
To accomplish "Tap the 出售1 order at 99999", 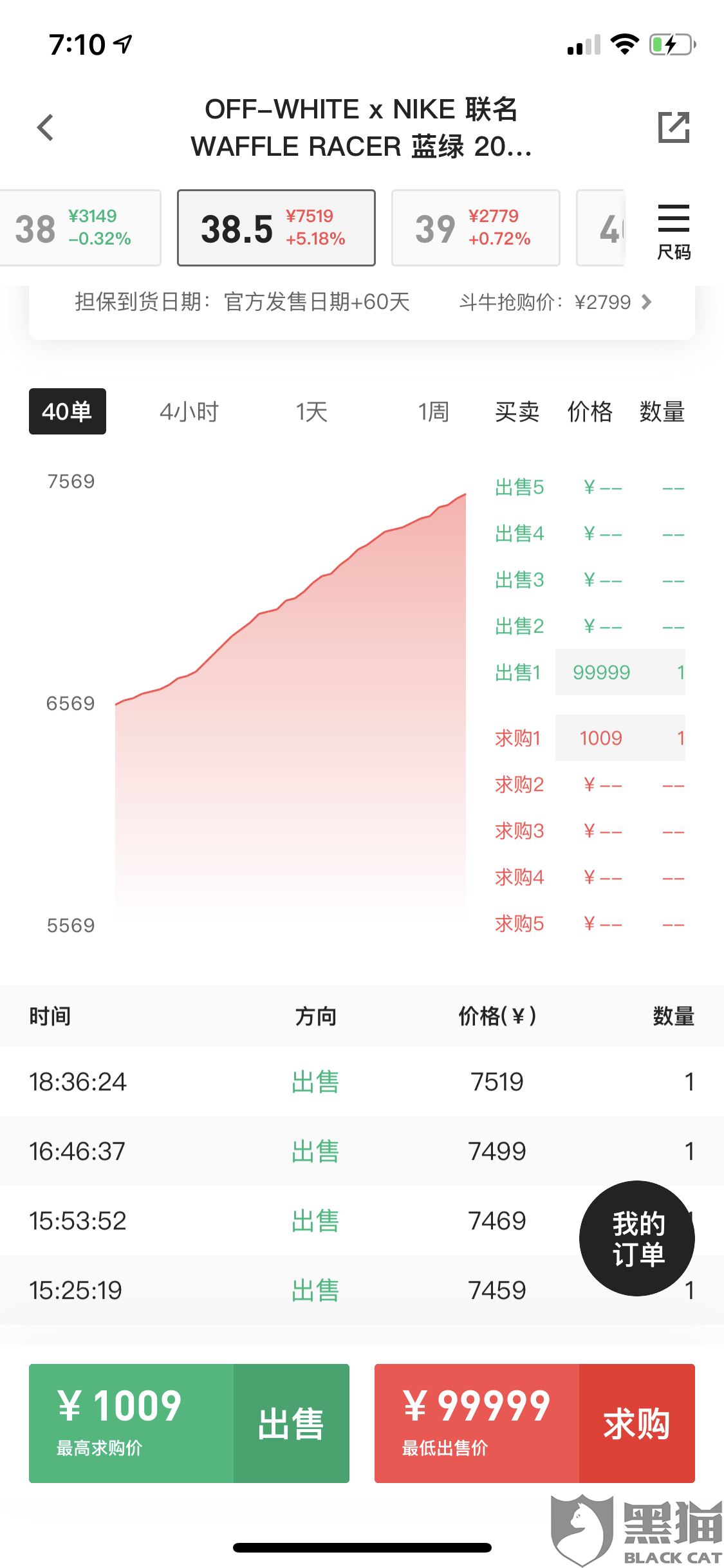I will click(589, 672).
